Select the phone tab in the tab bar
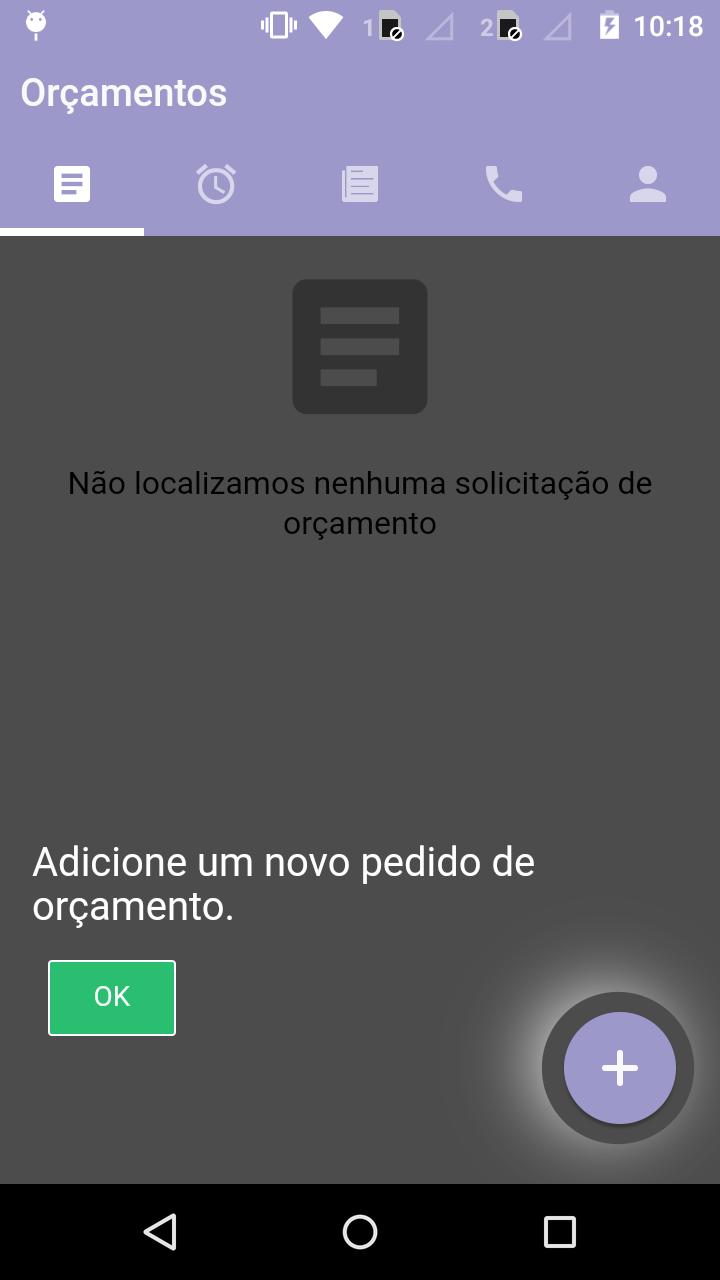 (x=503, y=184)
